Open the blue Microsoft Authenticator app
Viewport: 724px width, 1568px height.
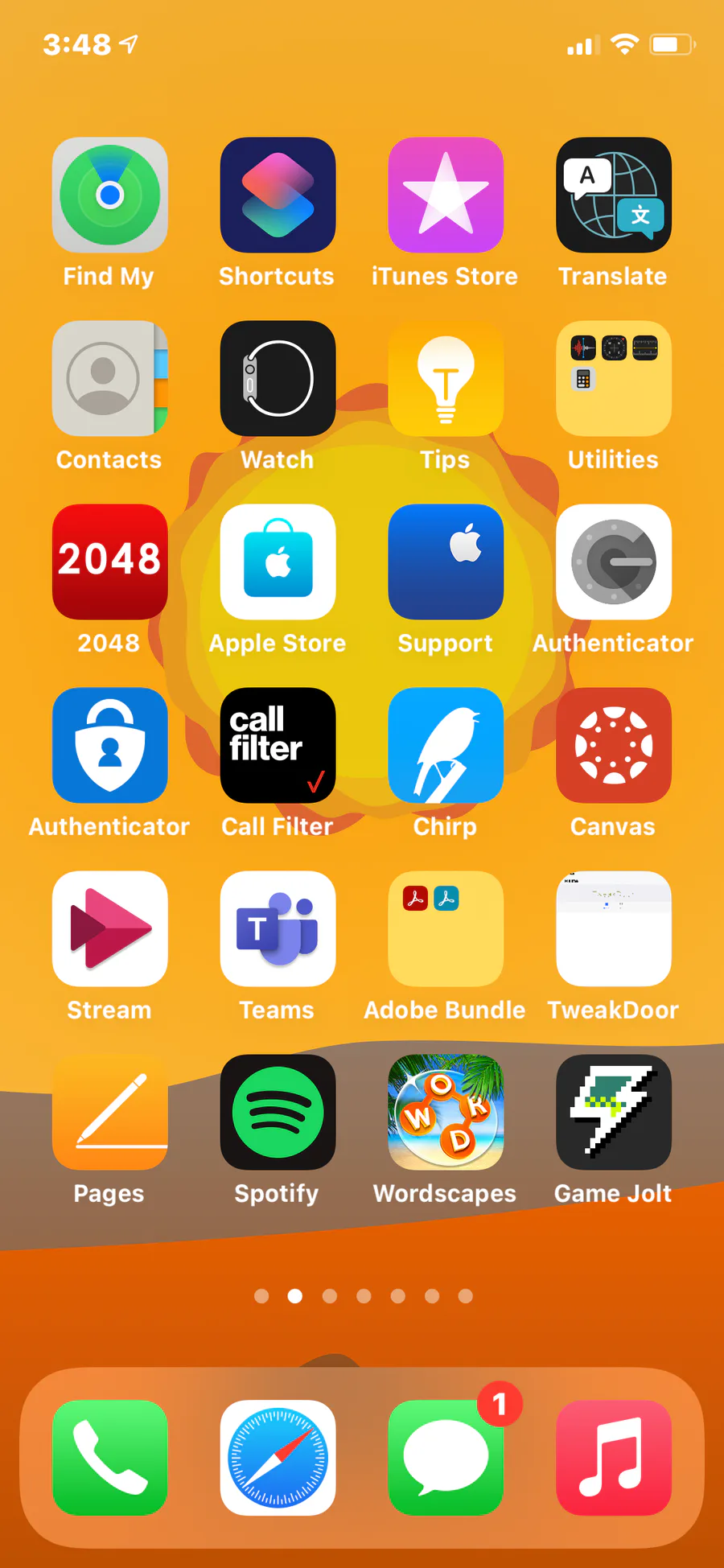[x=110, y=746]
